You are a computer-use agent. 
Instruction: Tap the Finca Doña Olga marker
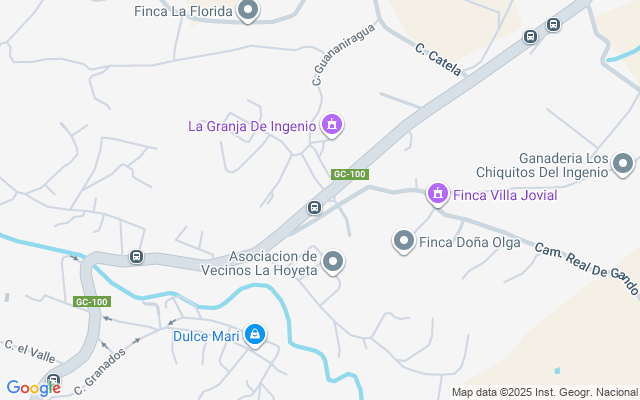pos(403,241)
